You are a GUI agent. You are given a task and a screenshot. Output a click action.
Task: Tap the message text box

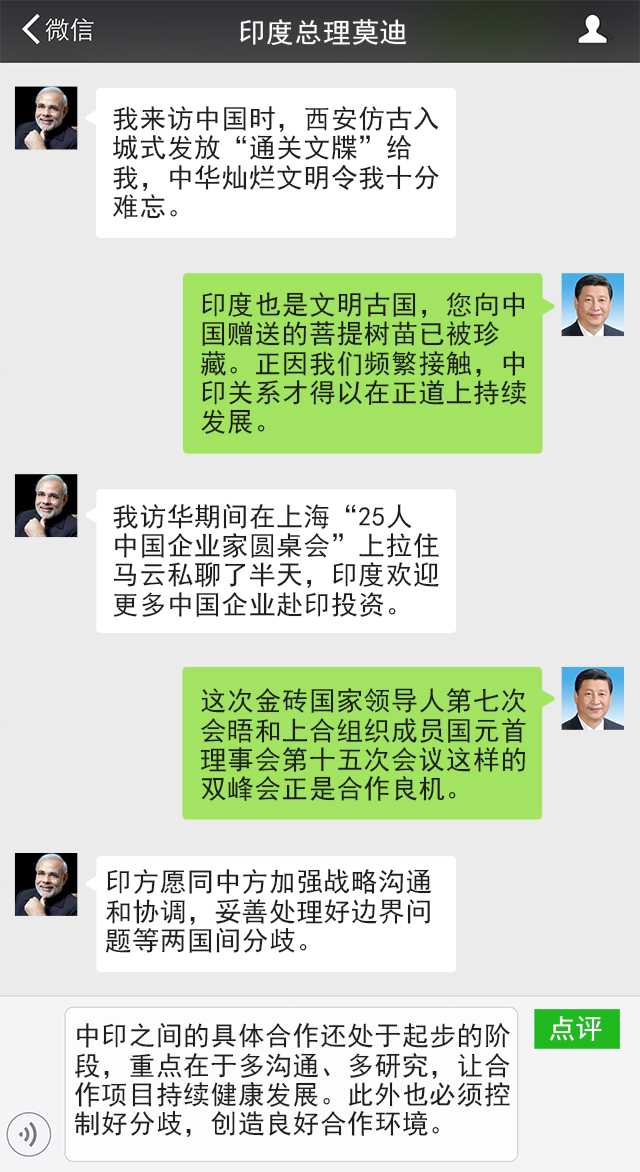291,1082
